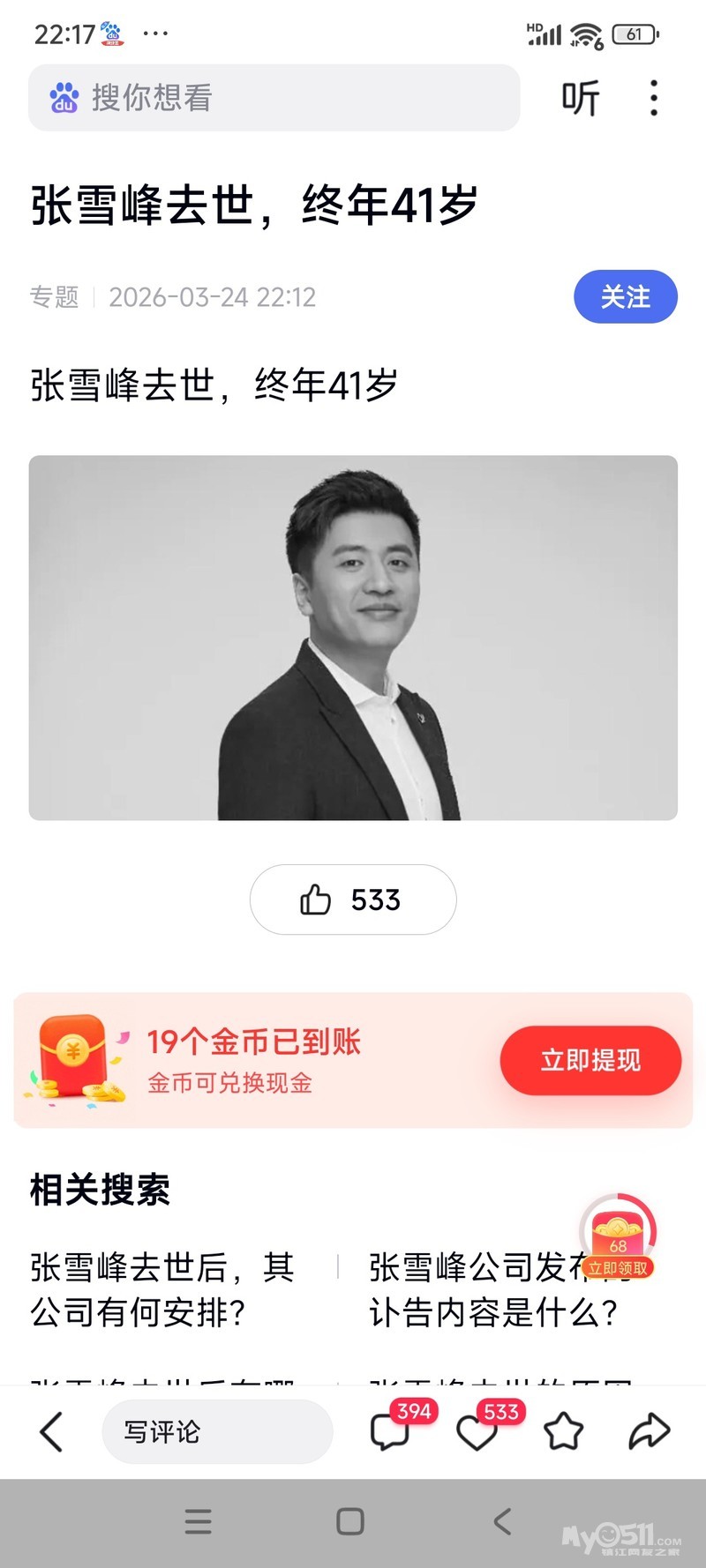Open the three-dot overflow menu
706x1568 pixels.
653,98
